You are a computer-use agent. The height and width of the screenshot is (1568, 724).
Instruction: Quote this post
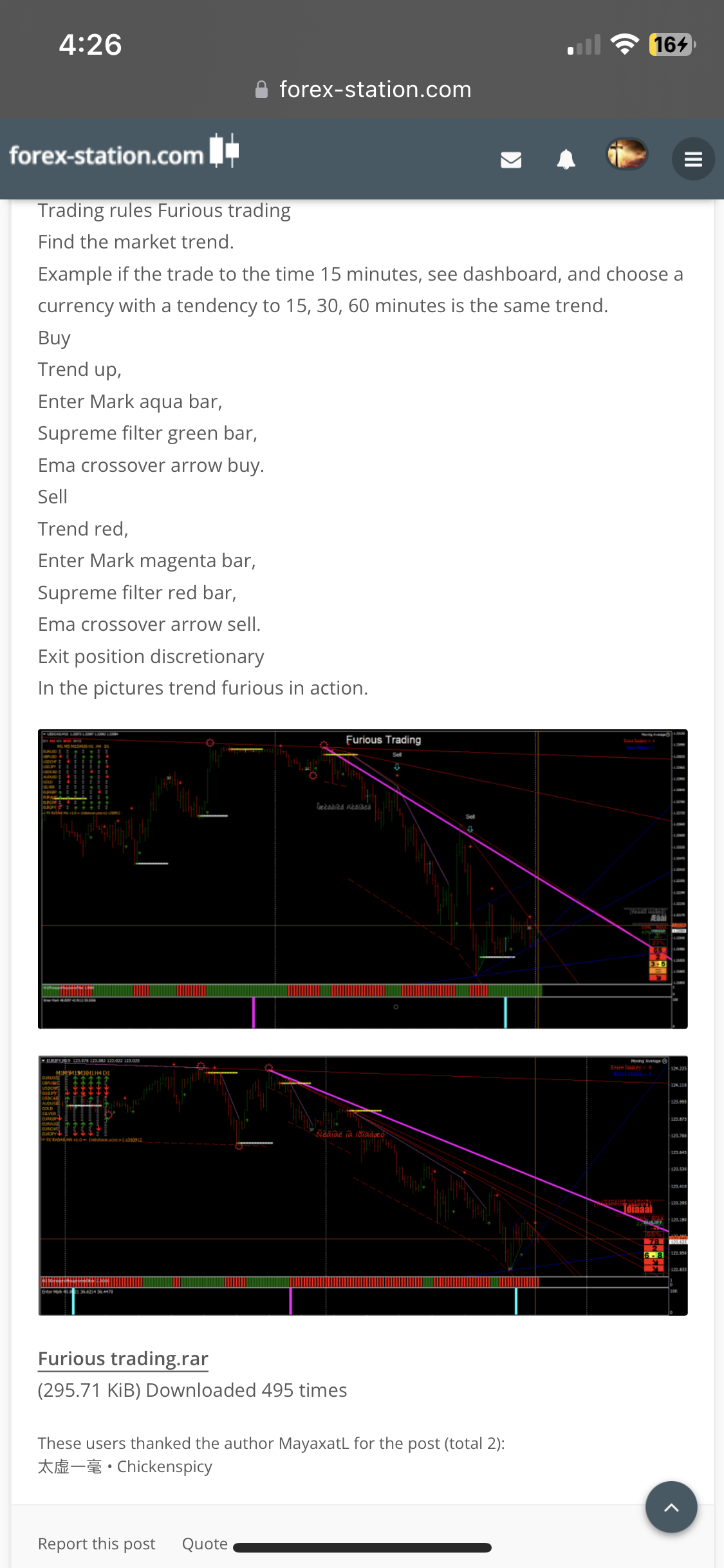[205, 1544]
